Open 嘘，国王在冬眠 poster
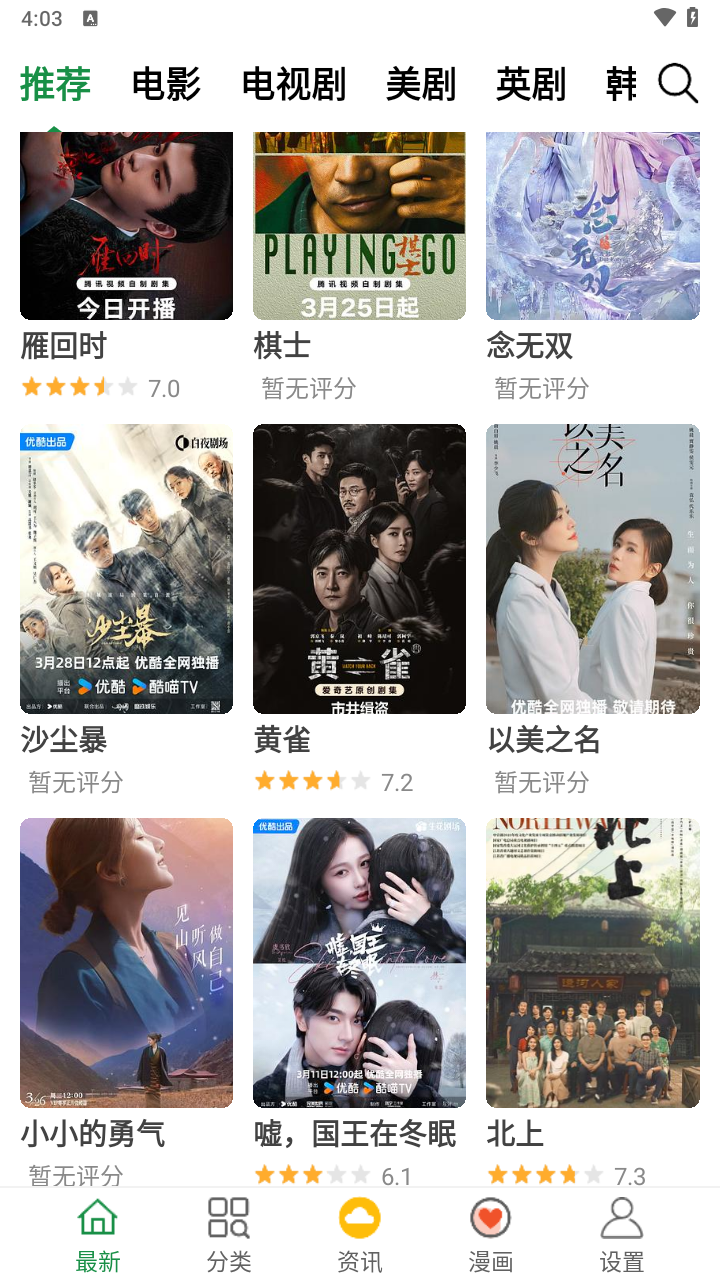Screen dimensions: 720x1280 tap(359, 962)
